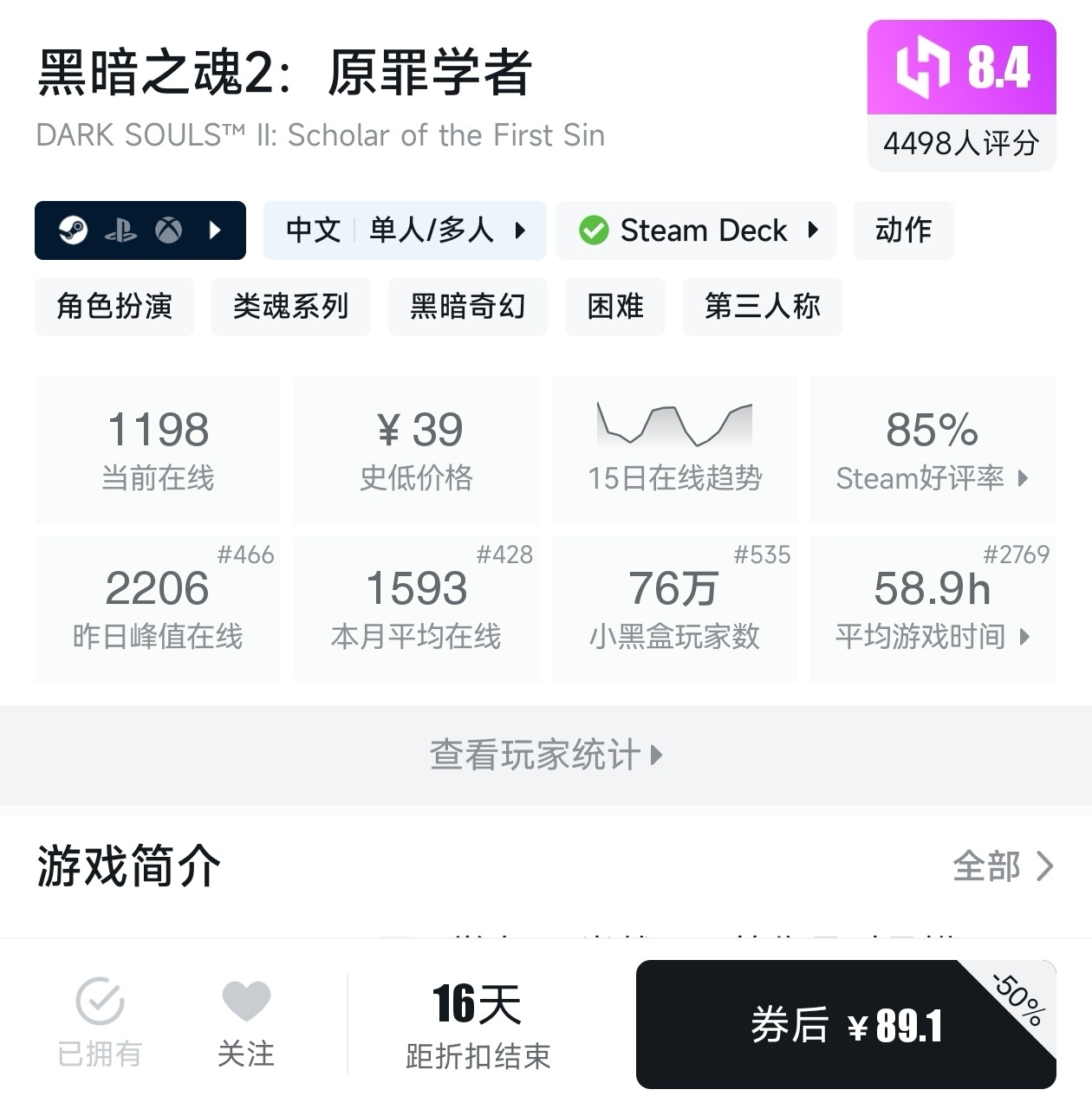Open Steam Deck compatibility details
The image size is (1092, 1109).
[x=696, y=230]
